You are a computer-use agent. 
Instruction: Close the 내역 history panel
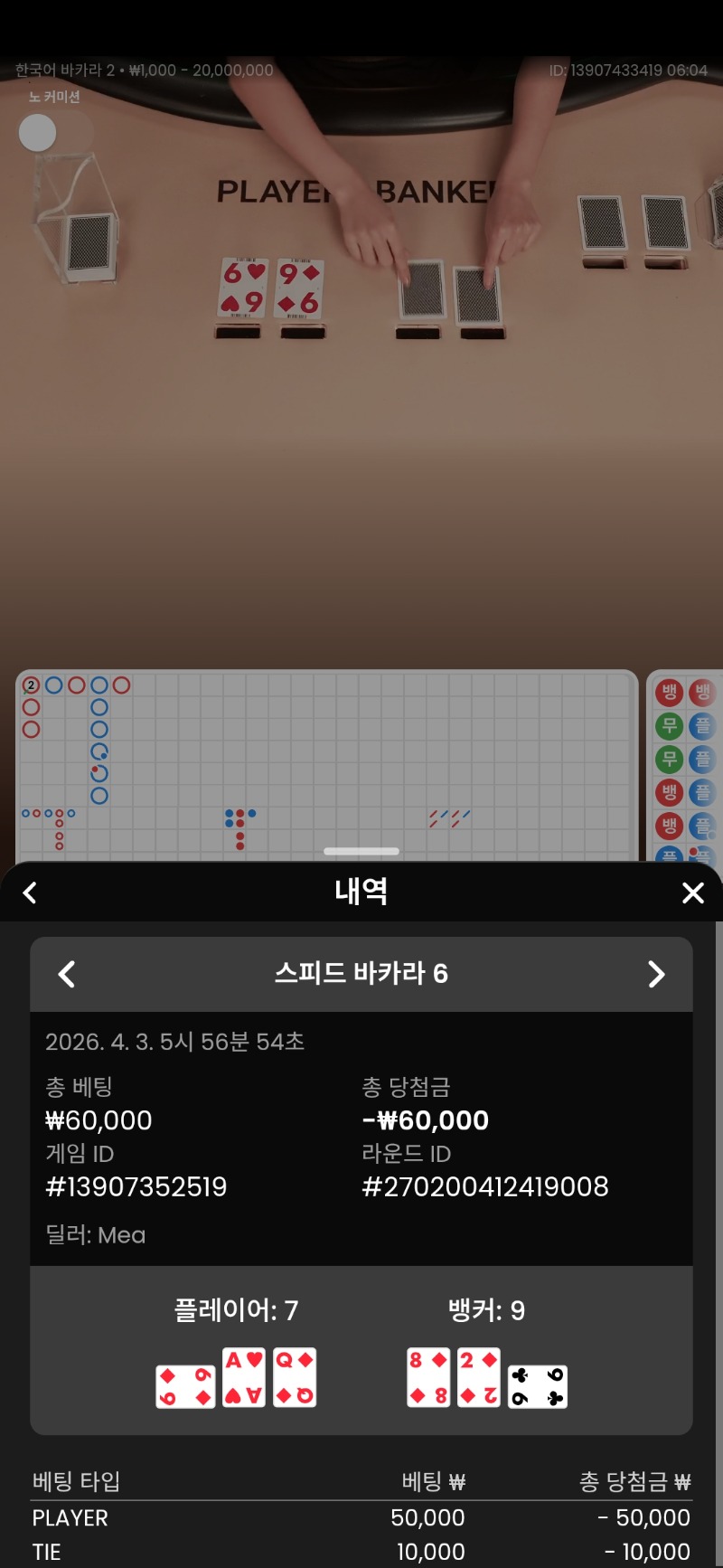[692, 893]
